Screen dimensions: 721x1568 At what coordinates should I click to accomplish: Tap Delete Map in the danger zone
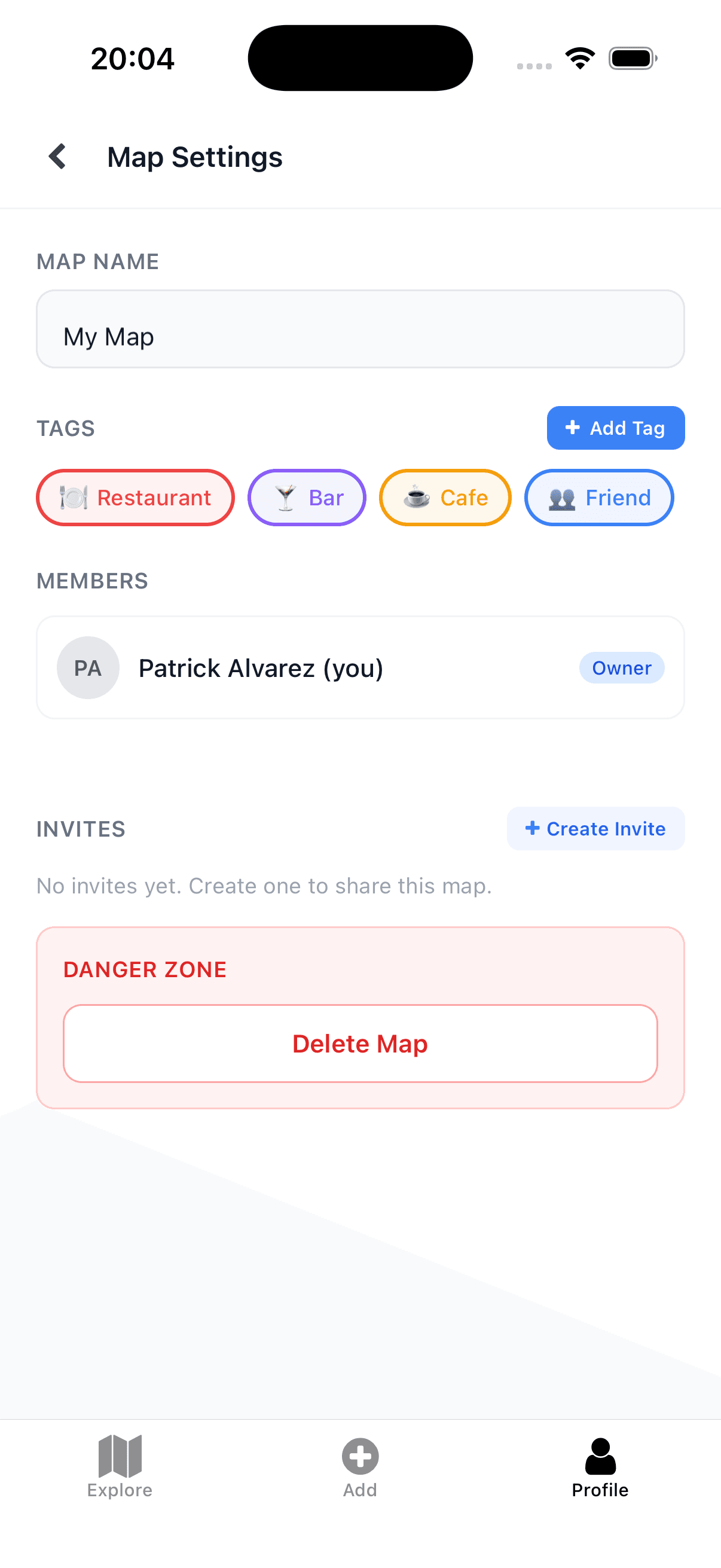[x=360, y=1043]
